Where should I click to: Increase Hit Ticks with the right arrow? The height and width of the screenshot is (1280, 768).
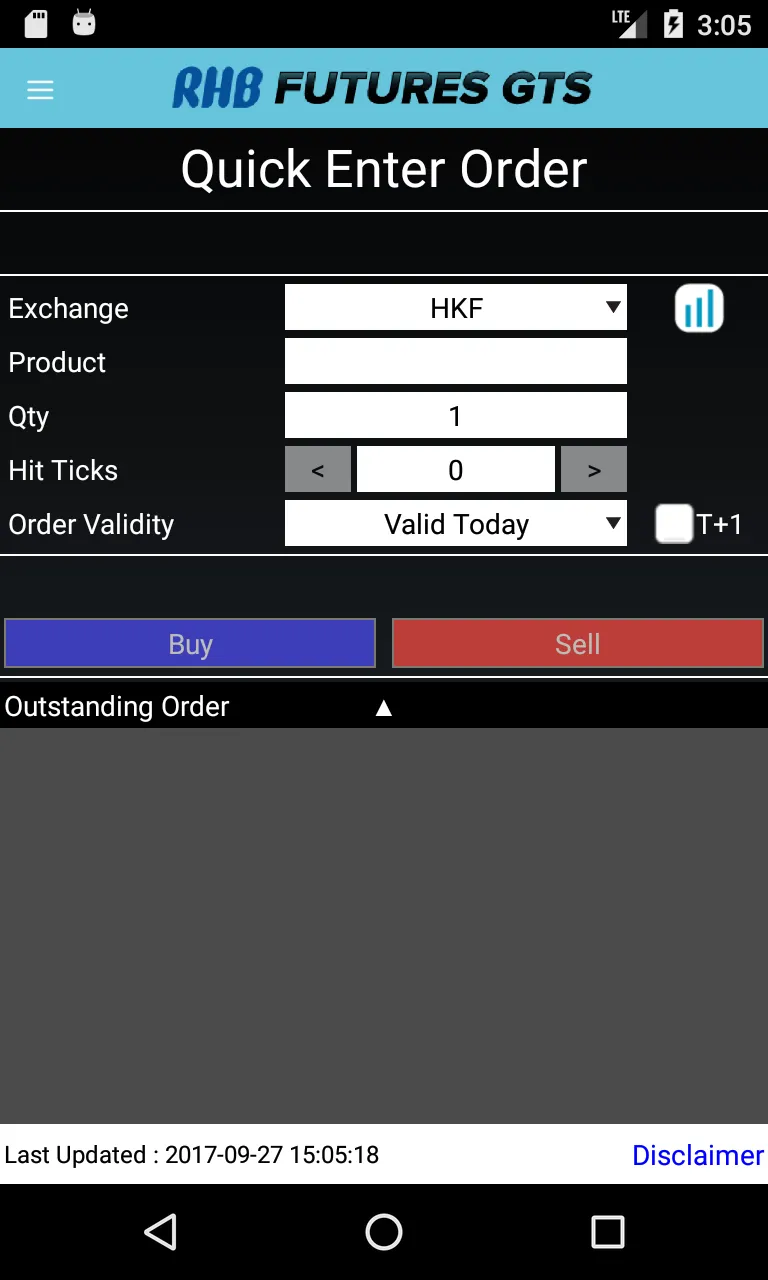pyautogui.click(x=593, y=469)
